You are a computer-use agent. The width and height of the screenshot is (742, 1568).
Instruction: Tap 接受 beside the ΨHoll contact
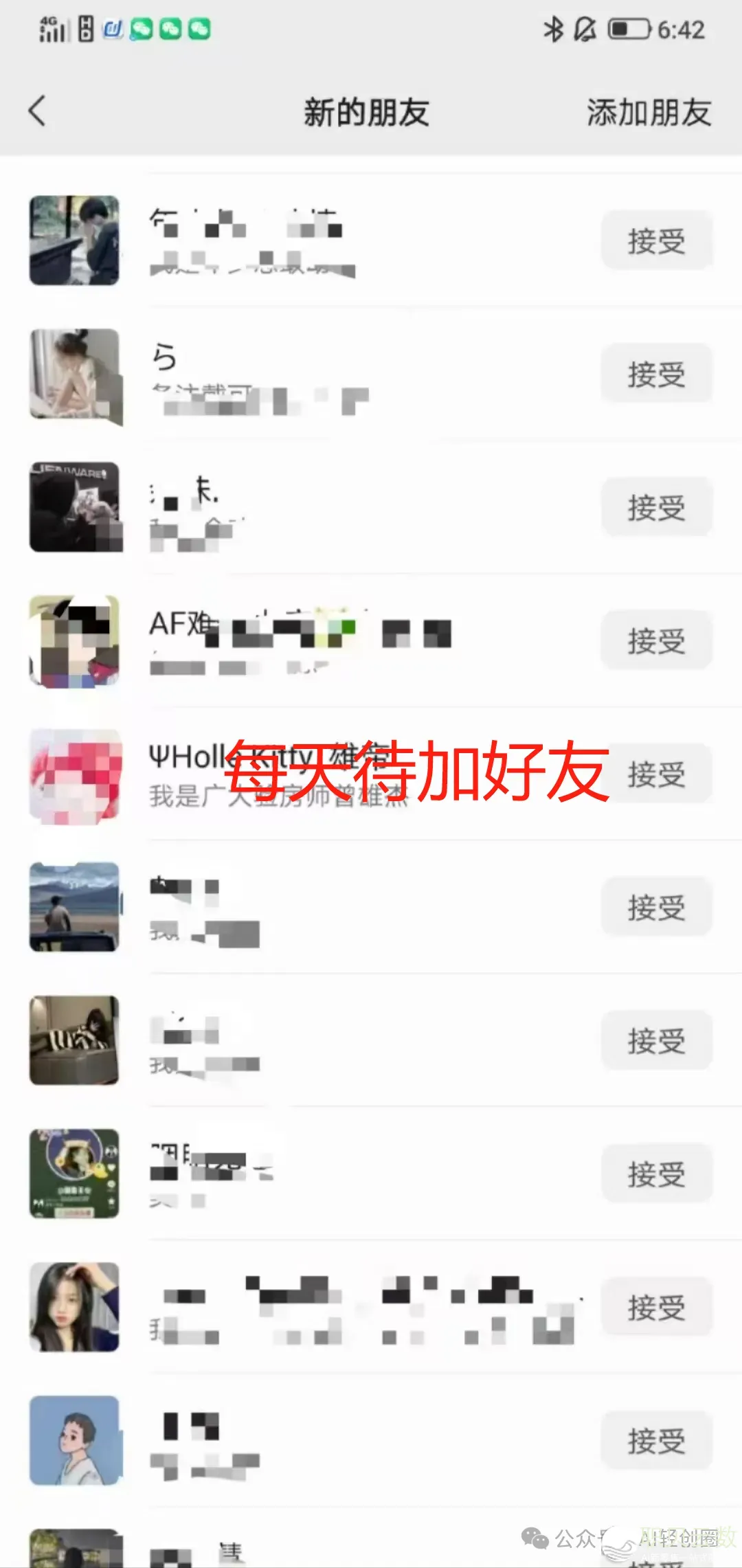coord(656,774)
